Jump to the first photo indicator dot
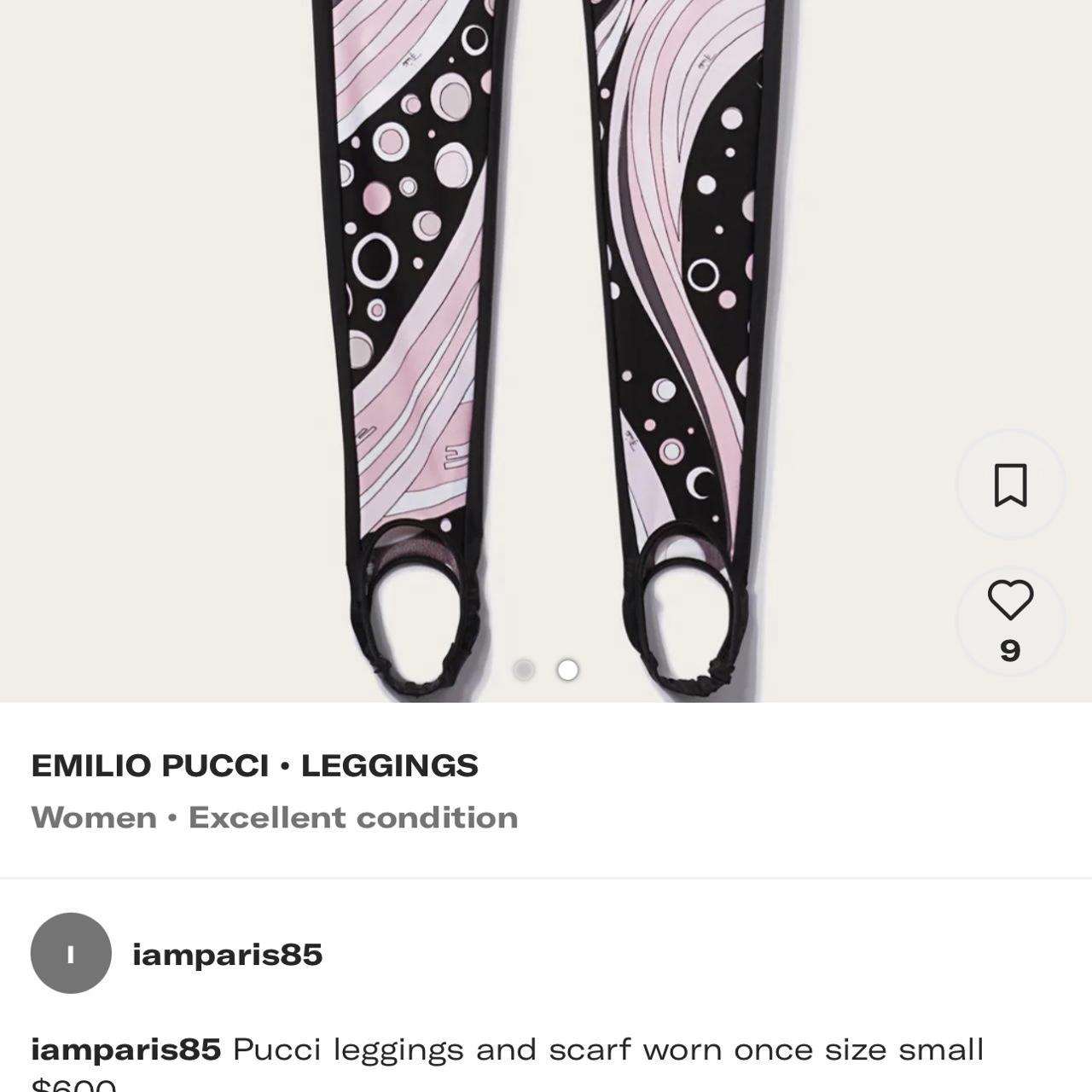 click(x=524, y=670)
